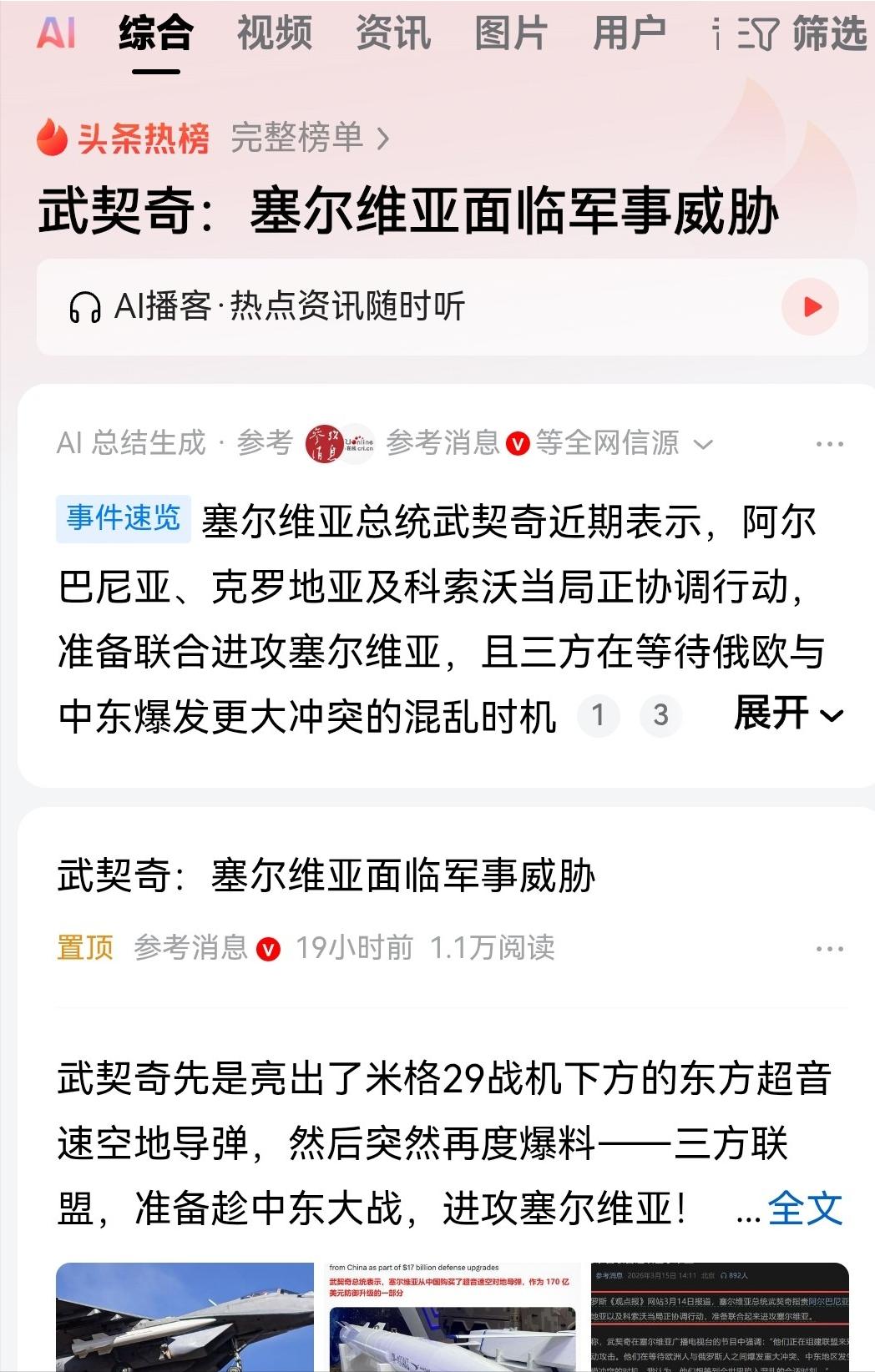Viewport: 875px width, 1372px height.
Task: Click the 参考消息 verified V badge
Action: pos(518,445)
